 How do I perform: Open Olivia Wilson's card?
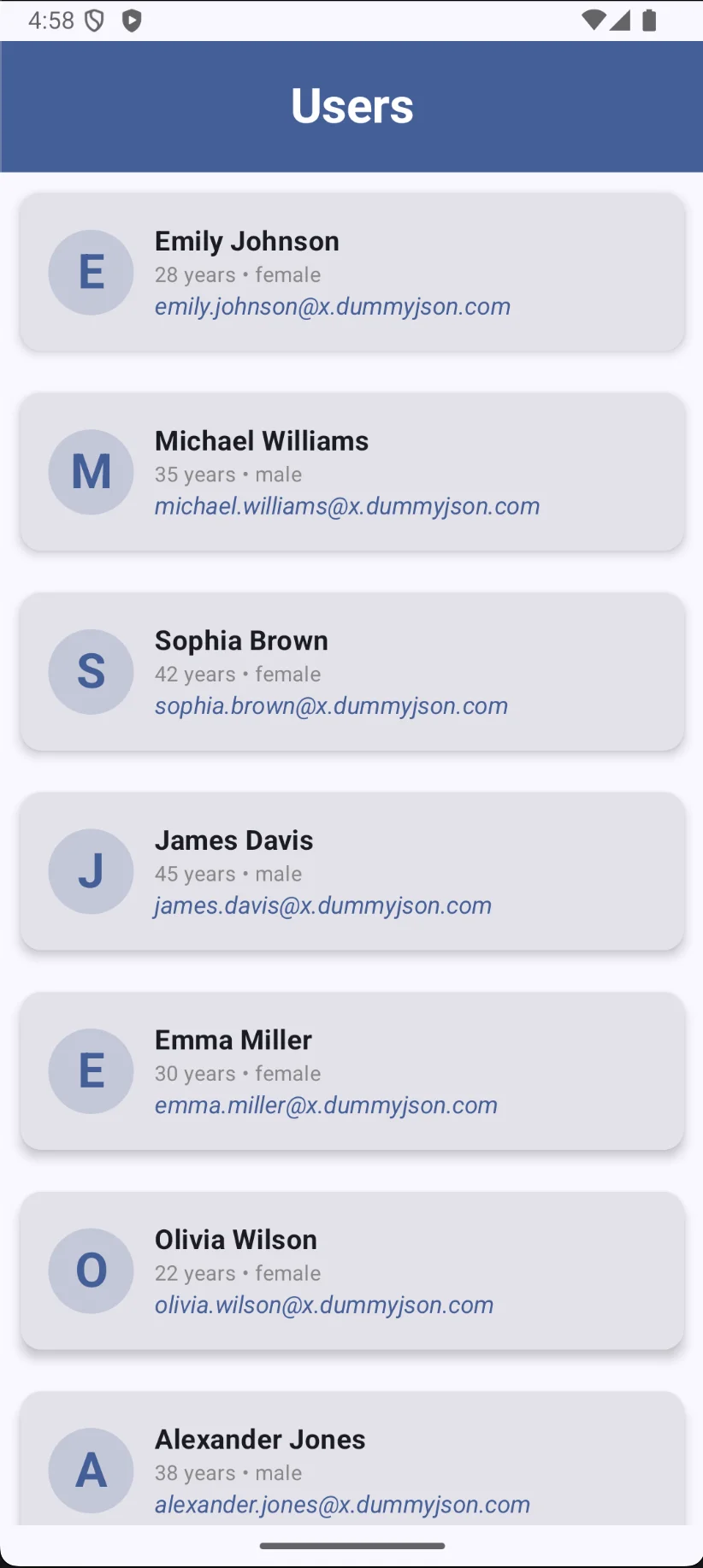point(351,1270)
